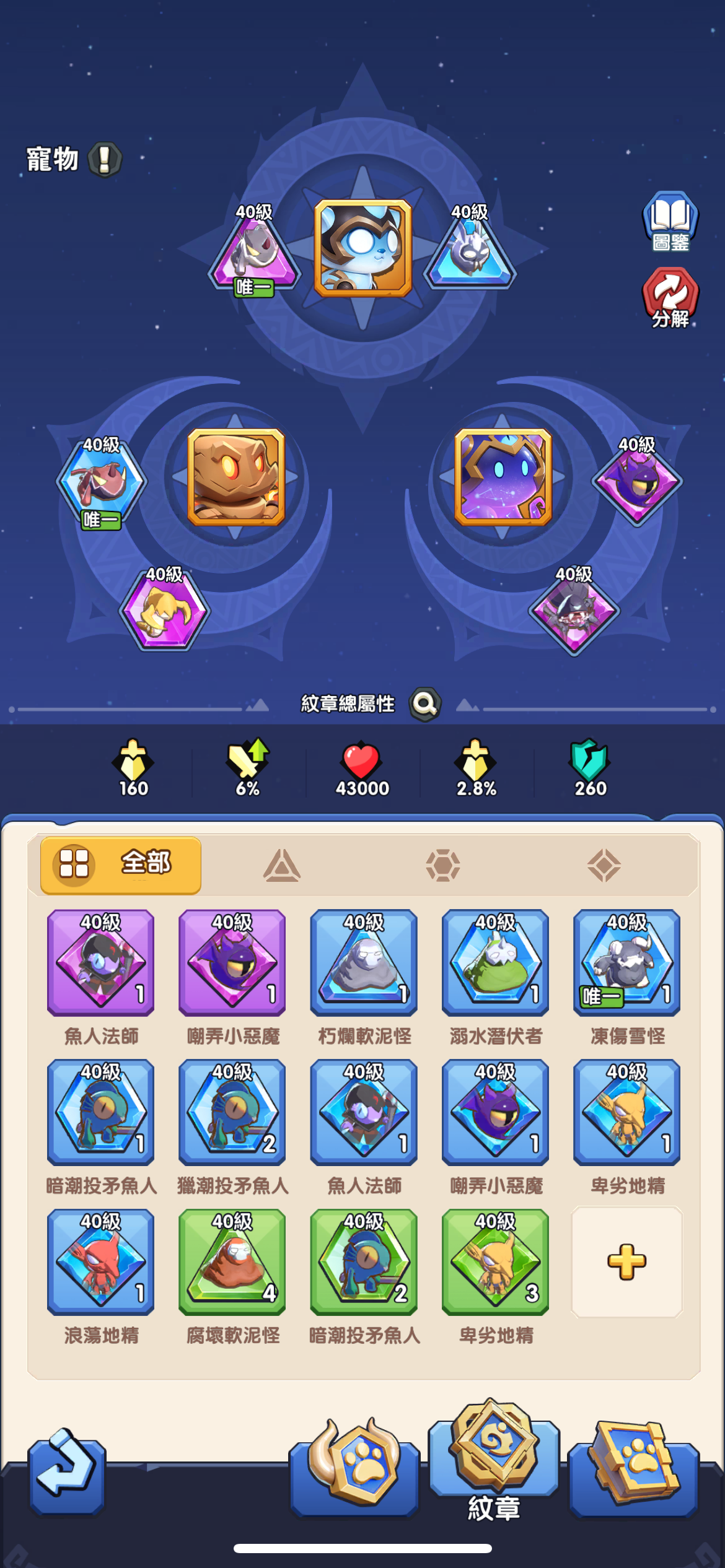Switch to the diamond emblem filter
725x1568 pixels.
point(604,865)
